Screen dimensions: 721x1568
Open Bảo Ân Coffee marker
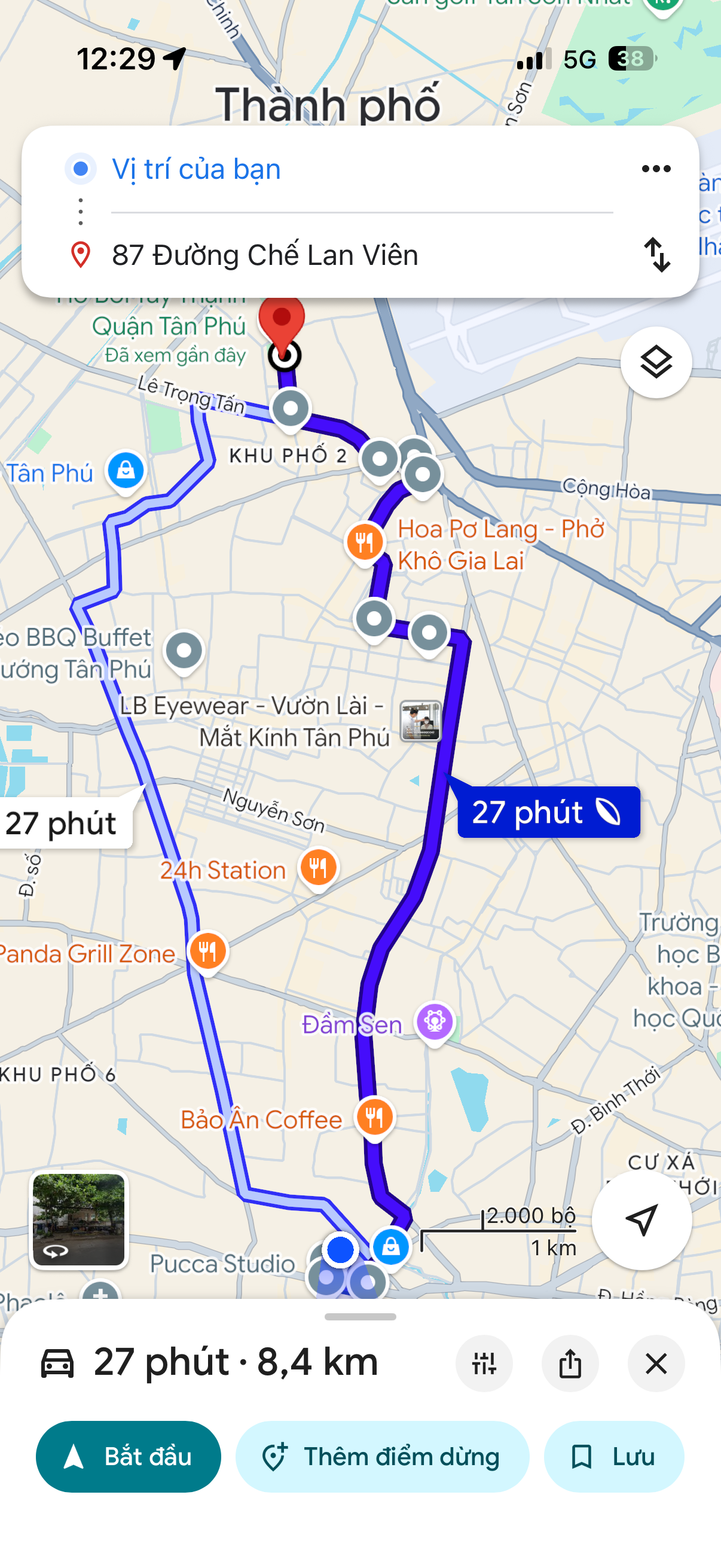click(375, 1118)
